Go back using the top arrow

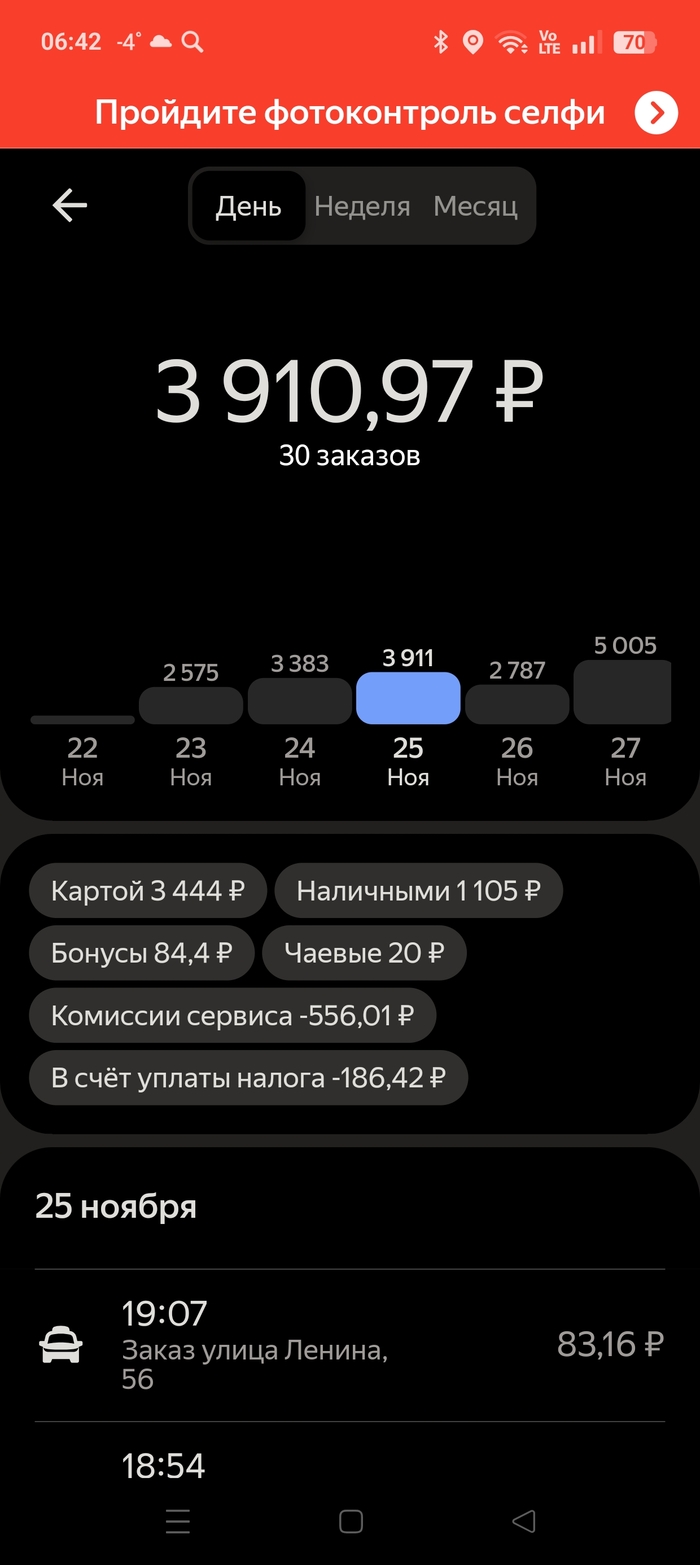point(70,206)
